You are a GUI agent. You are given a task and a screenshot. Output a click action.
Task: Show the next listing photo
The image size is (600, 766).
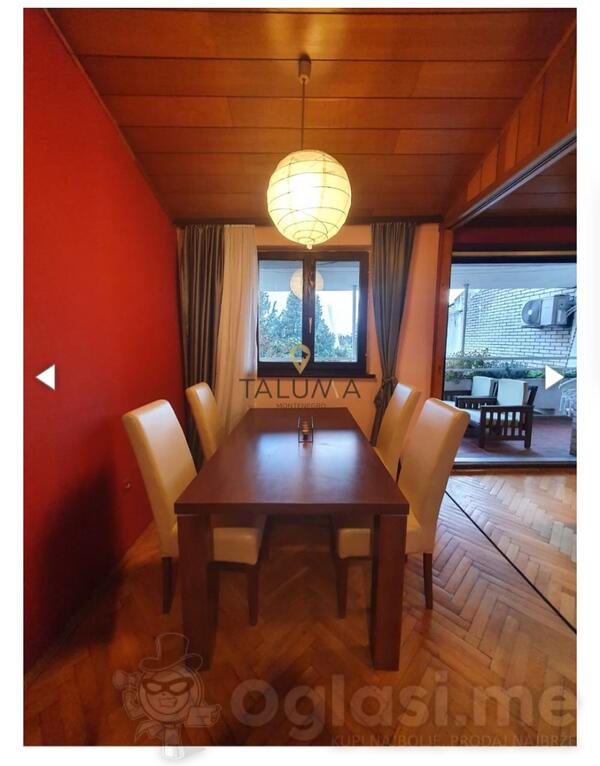click(x=554, y=377)
